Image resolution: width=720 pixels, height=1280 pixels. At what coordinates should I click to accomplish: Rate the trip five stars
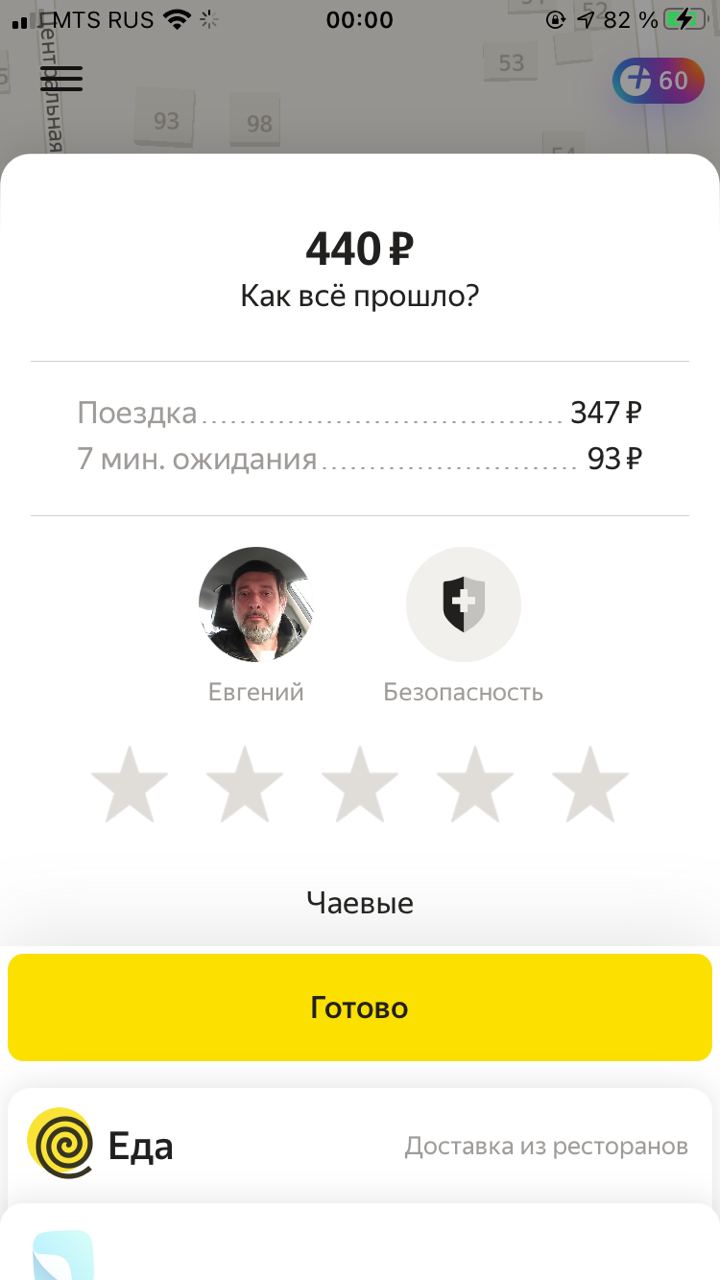tap(590, 785)
